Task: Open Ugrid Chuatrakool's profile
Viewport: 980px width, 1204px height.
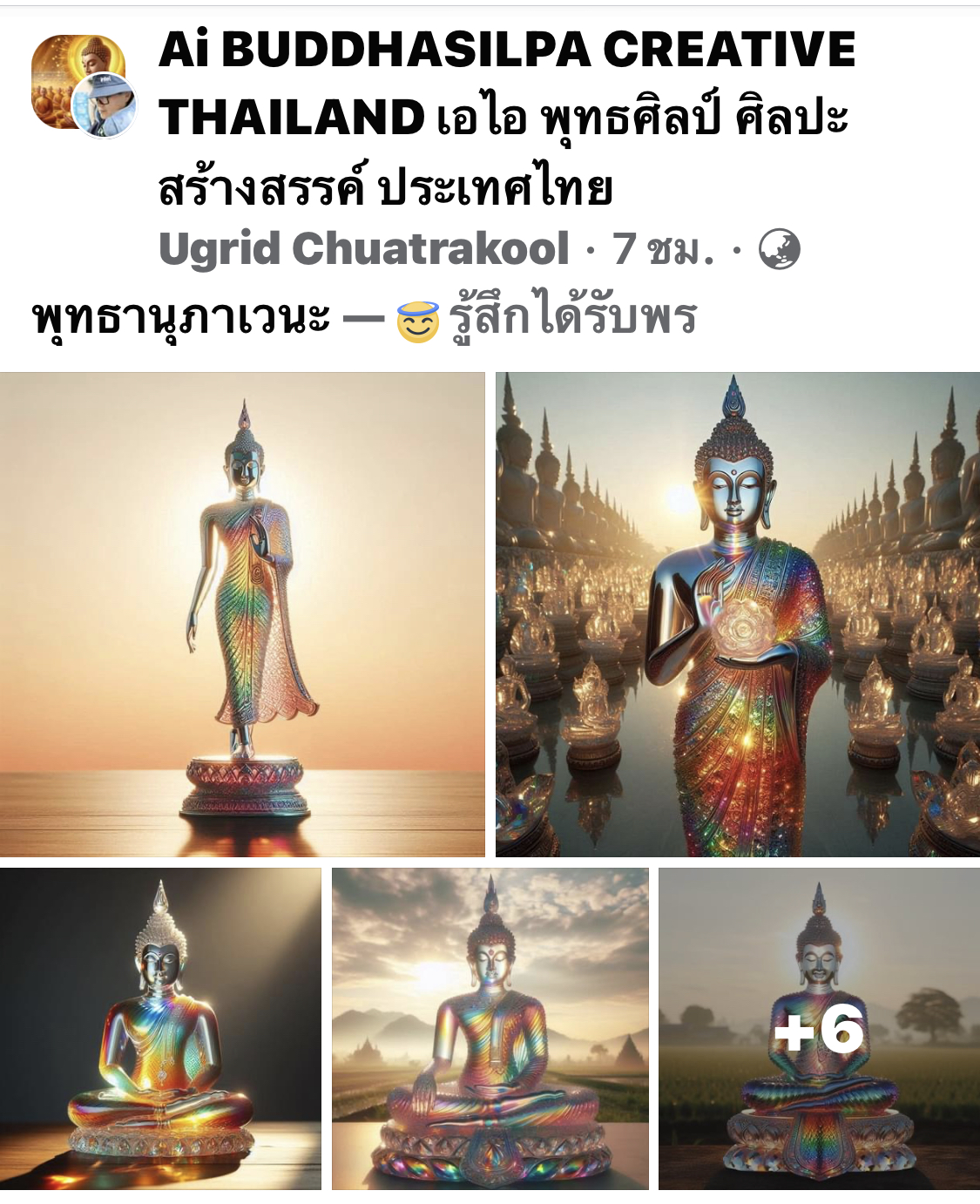Action: point(364,249)
